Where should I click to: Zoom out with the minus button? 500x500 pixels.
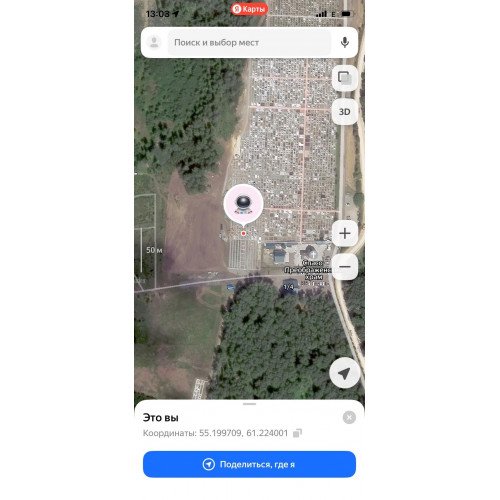(x=345, y=267)
